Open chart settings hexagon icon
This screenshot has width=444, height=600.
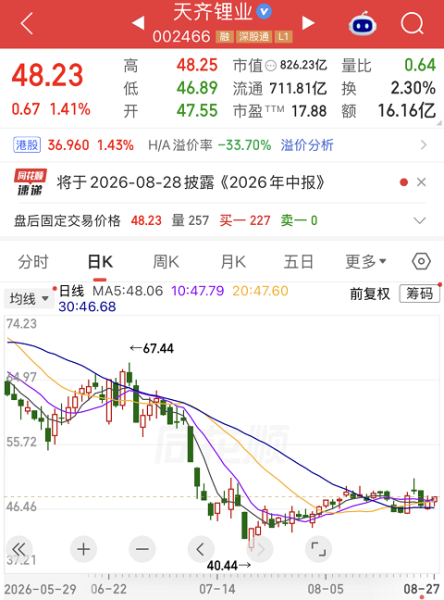[421, 262]
